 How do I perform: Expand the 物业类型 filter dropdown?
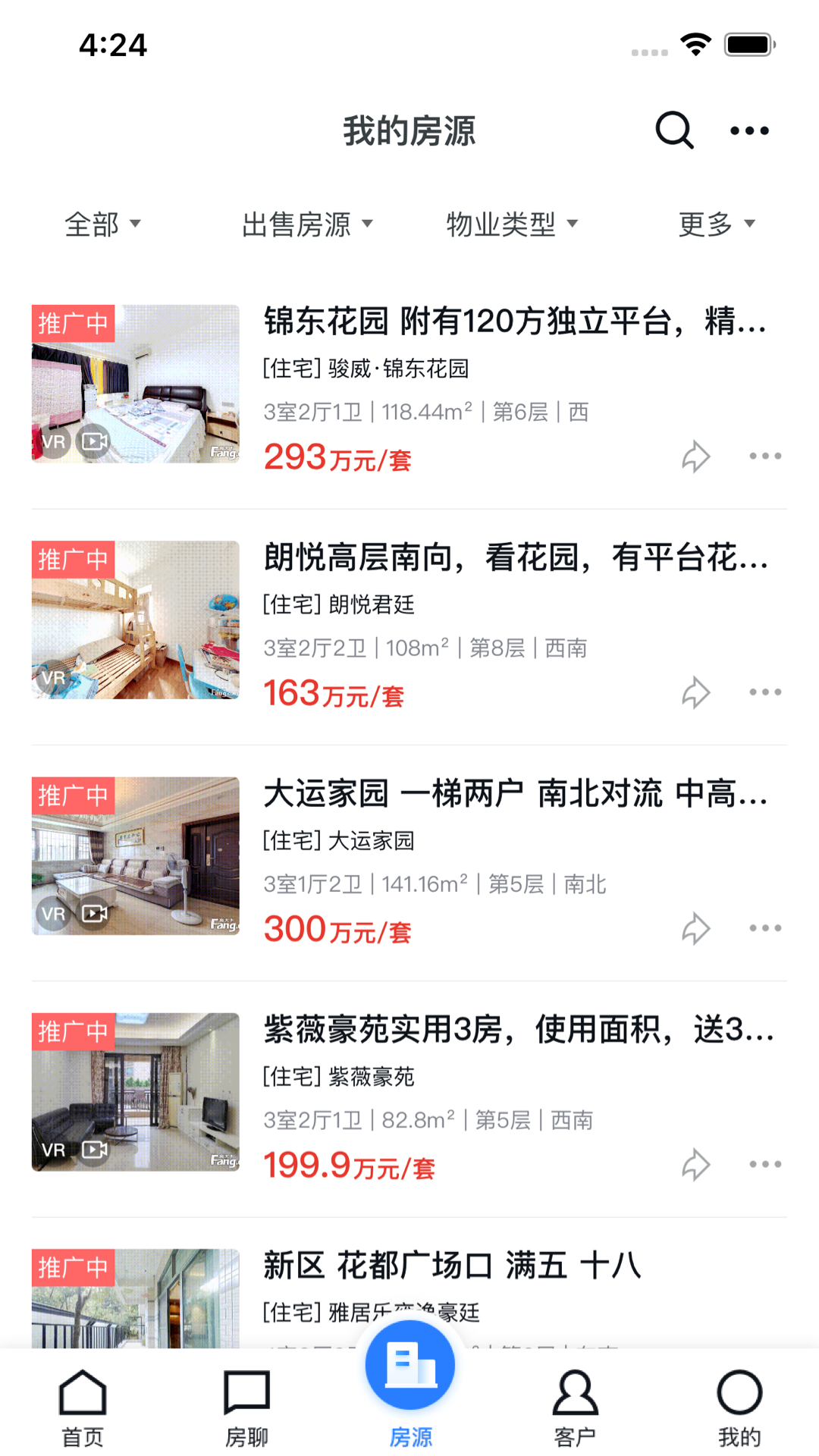(x=512, y=224)
